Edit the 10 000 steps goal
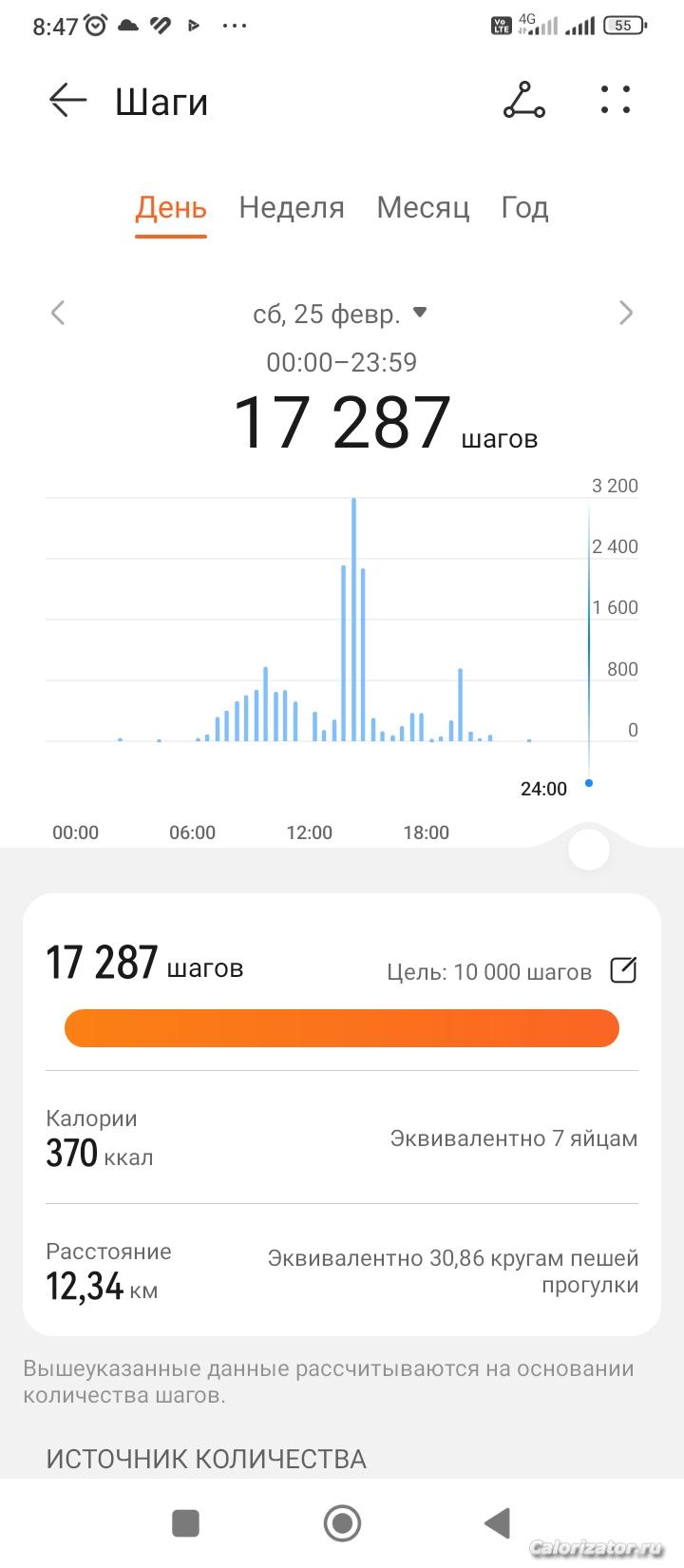684x1568 pixels. click(x=623, y=970)
